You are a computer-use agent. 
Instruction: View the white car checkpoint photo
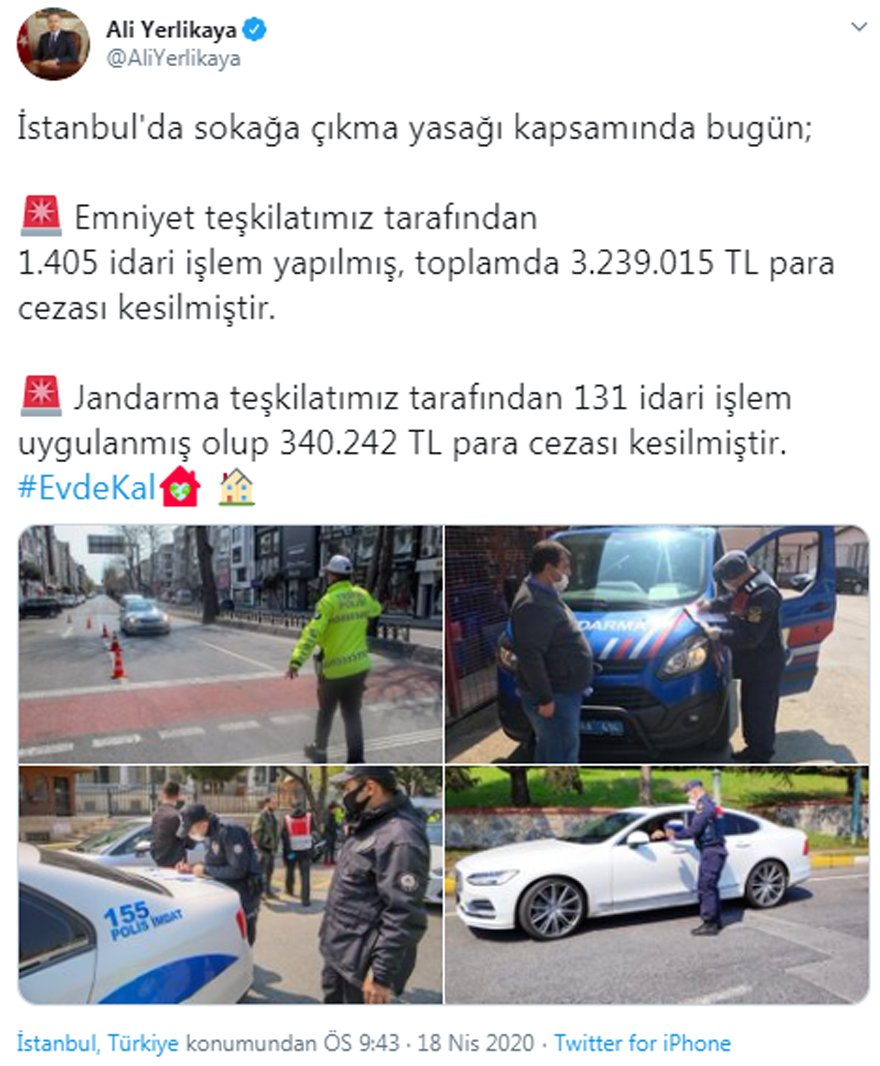[656, 884]
